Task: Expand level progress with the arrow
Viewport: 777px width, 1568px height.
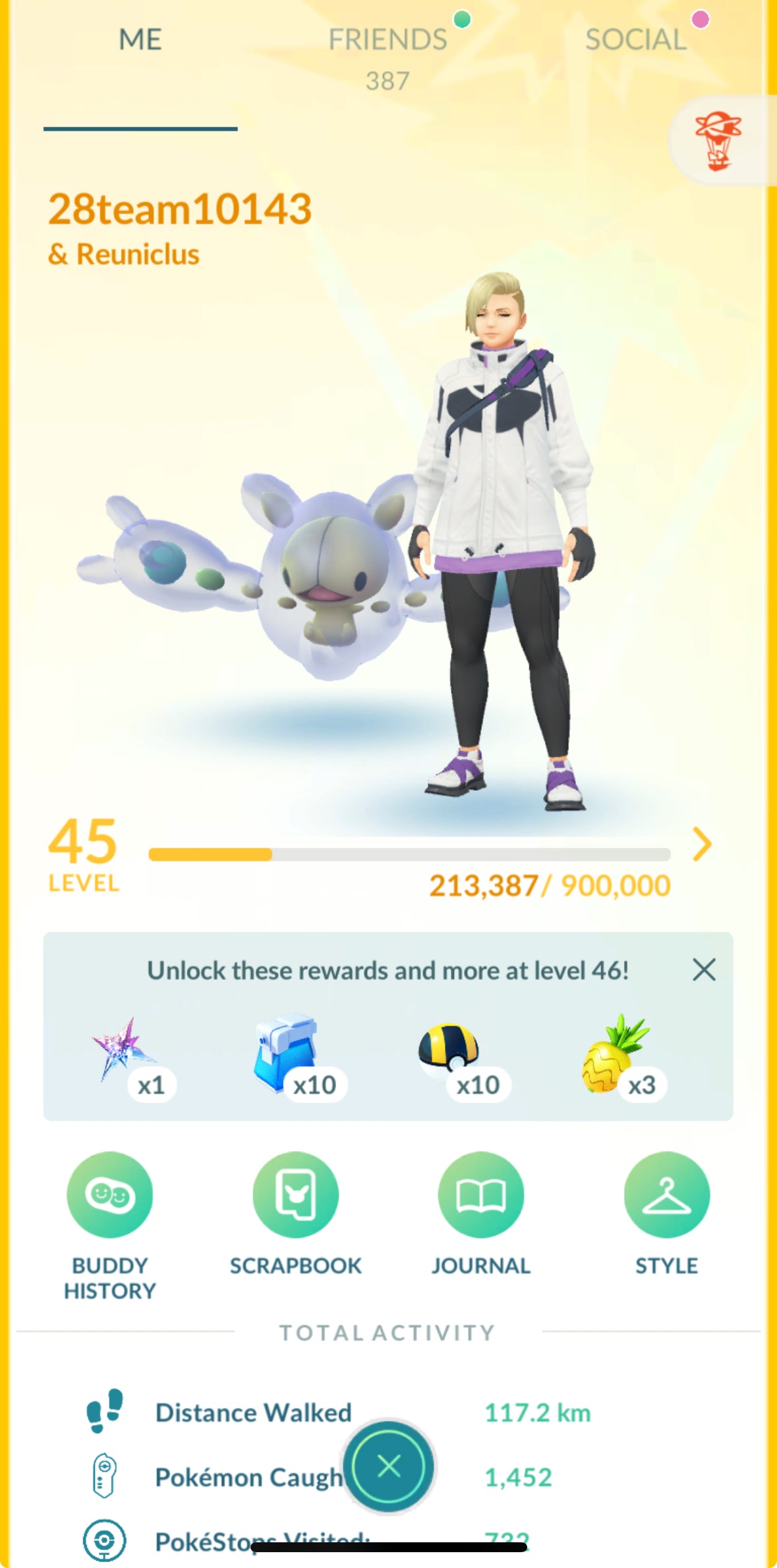Action: (703, 844)
